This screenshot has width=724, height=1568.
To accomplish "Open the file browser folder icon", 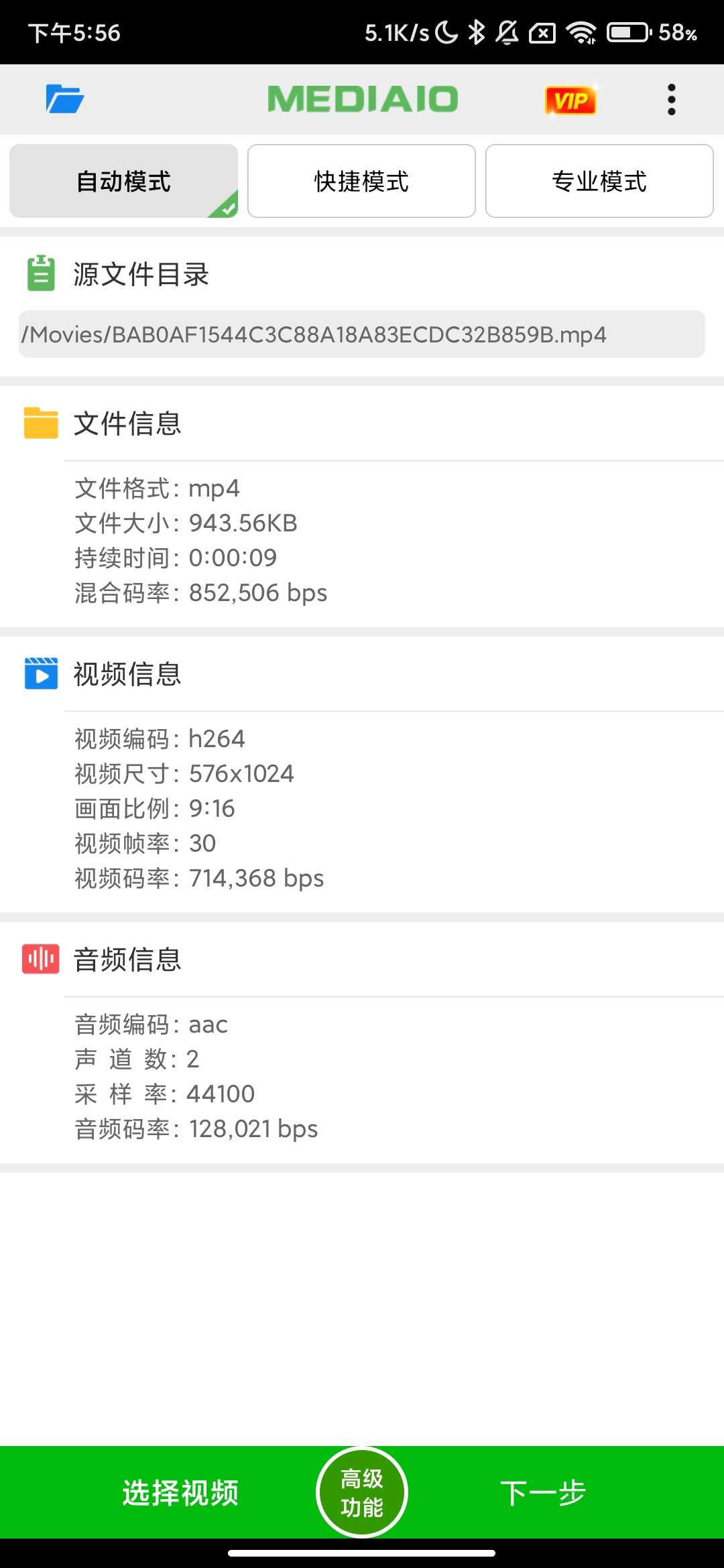I will point(64,99).
